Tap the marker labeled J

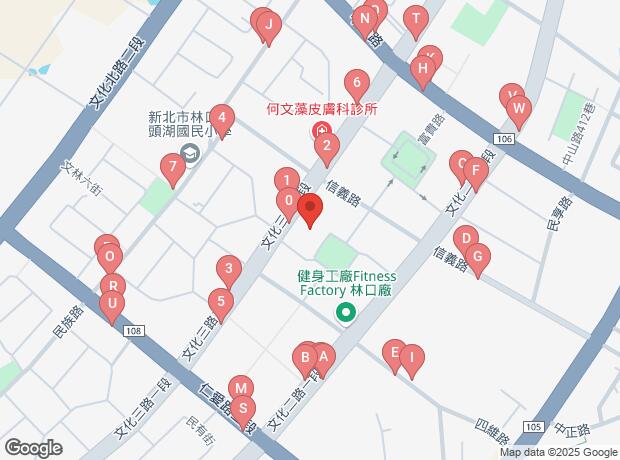click(267, 25)
